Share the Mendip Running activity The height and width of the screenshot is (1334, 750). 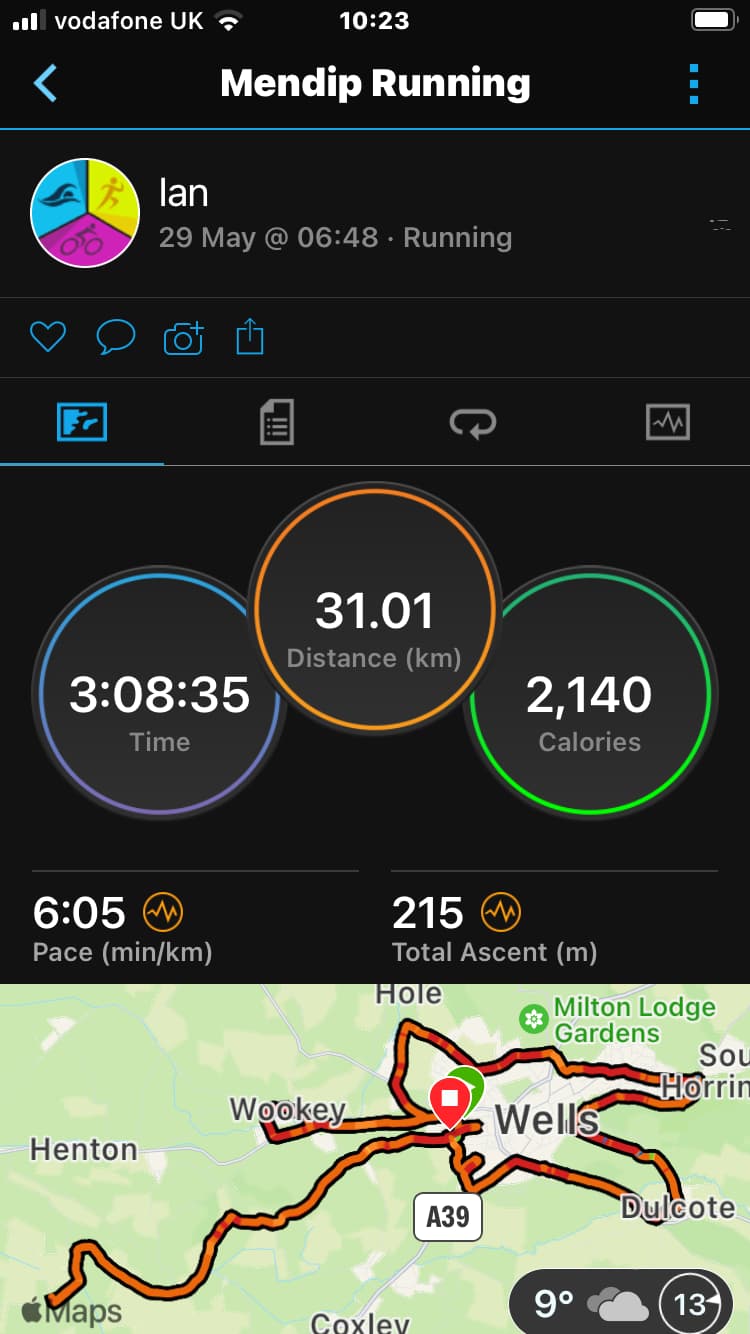click(250, 337)
